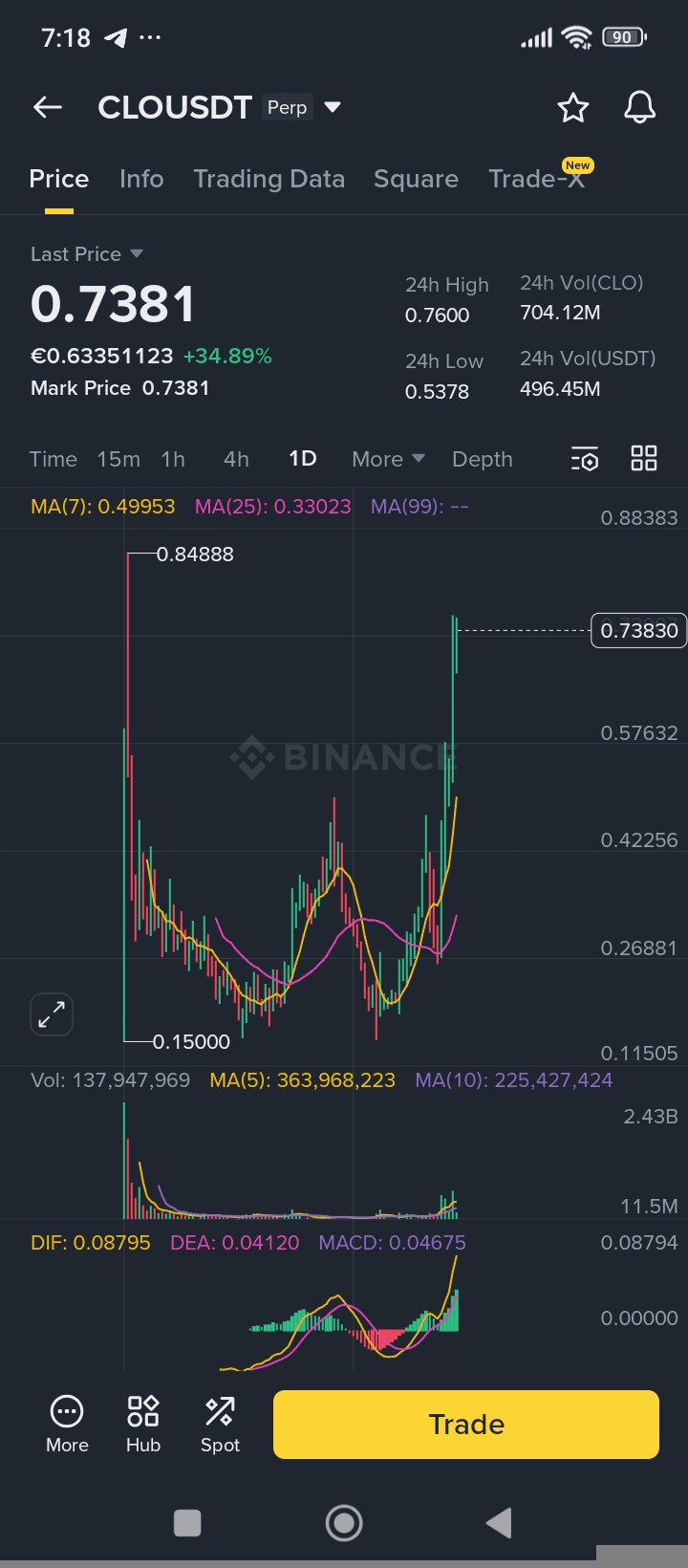Image resolution: width=688 pixels, height=1568 pixels.
Task: Open the chart layout grid icon
Action: pos(644,458)
